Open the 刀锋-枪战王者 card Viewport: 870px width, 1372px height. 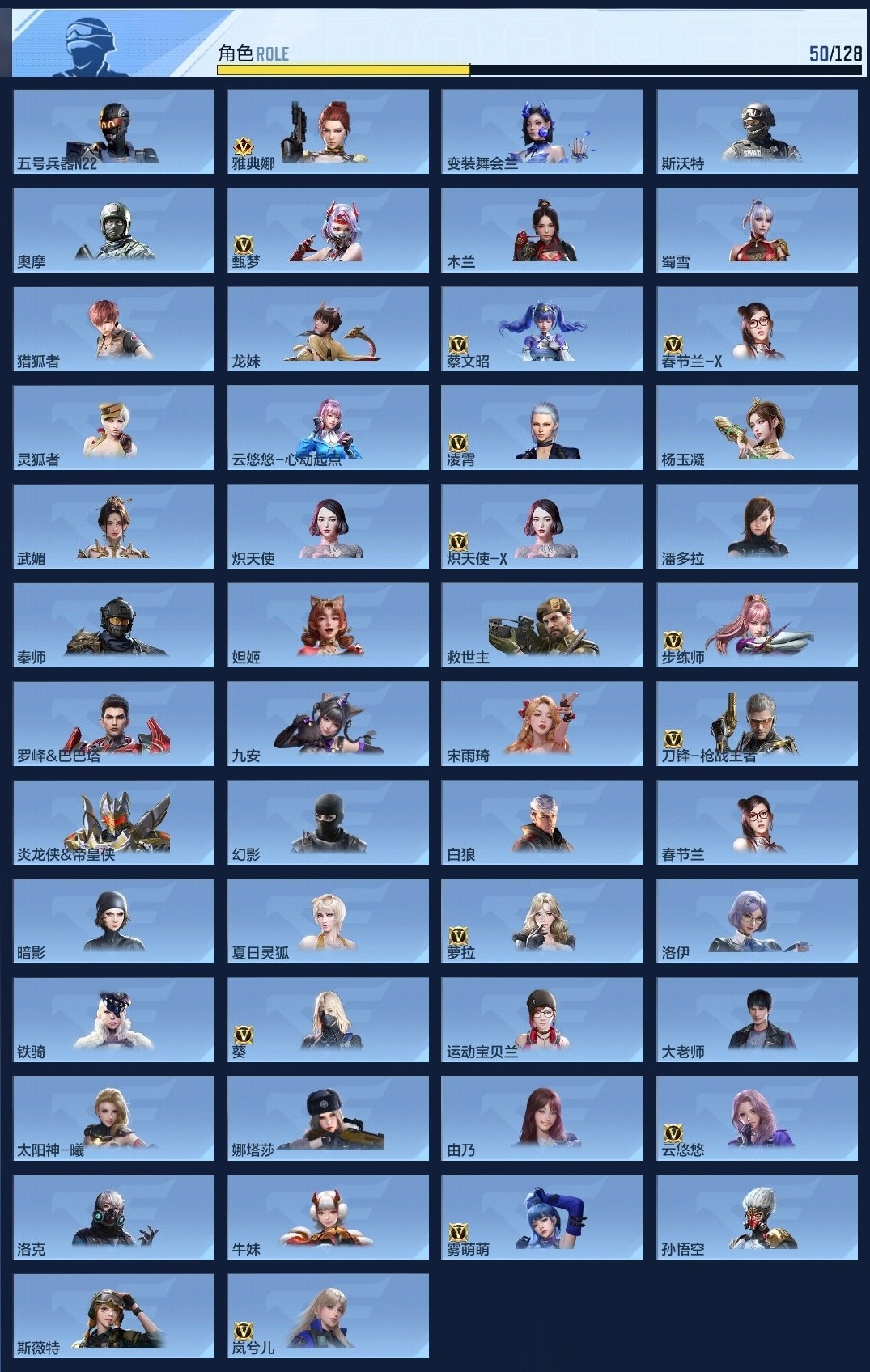(x=757, y=723)
